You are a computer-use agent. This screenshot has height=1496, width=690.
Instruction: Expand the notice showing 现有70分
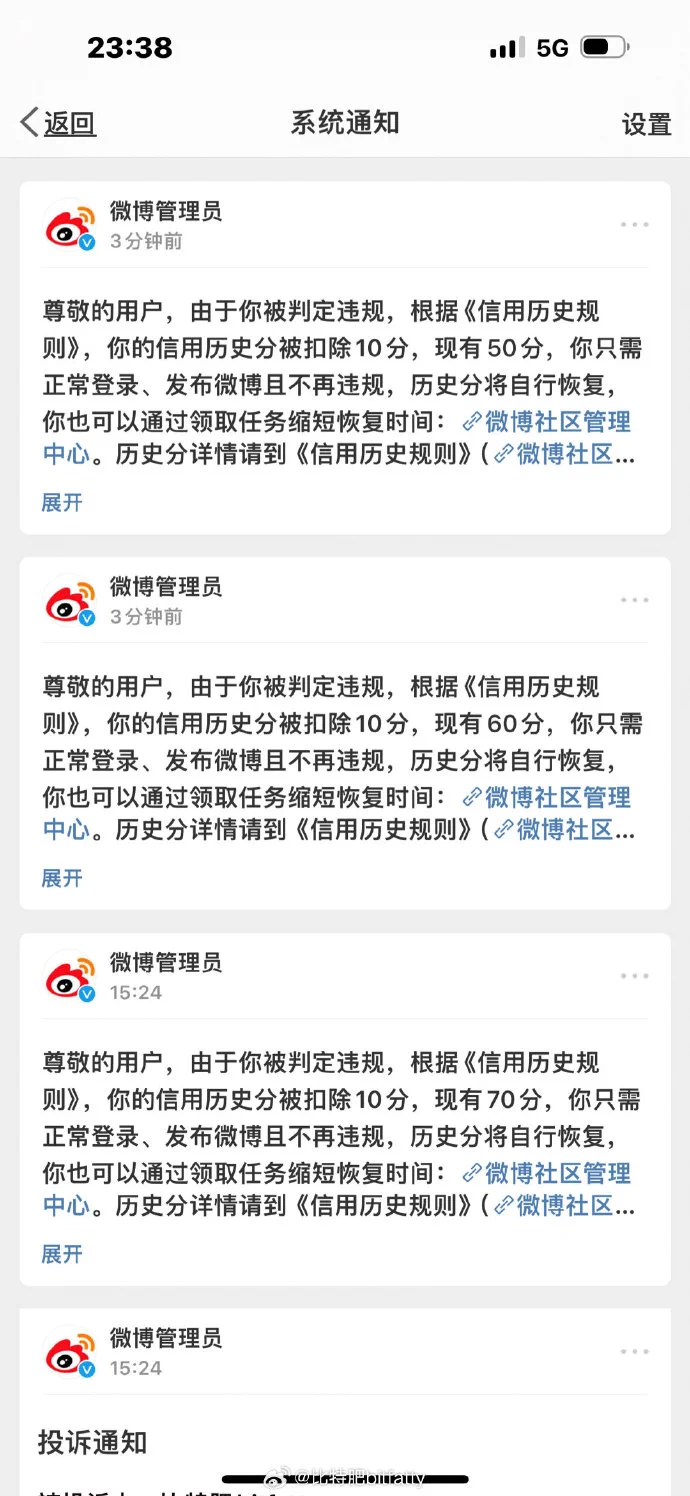(62, 1254)
